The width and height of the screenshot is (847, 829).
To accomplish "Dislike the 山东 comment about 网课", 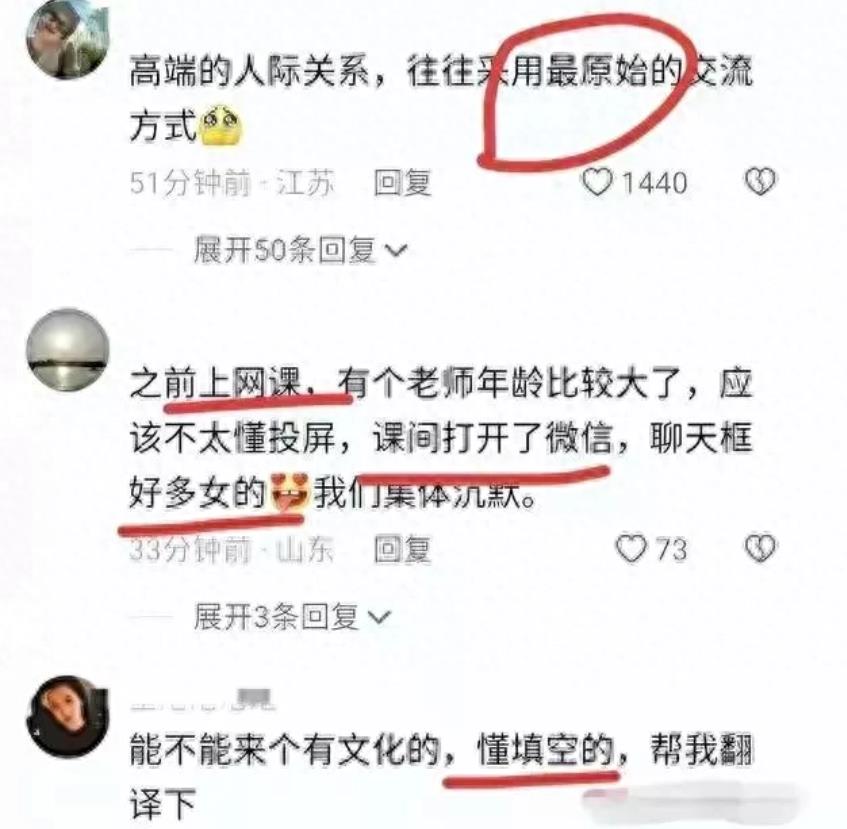I will pyautogui.click(x=761, y=548).
